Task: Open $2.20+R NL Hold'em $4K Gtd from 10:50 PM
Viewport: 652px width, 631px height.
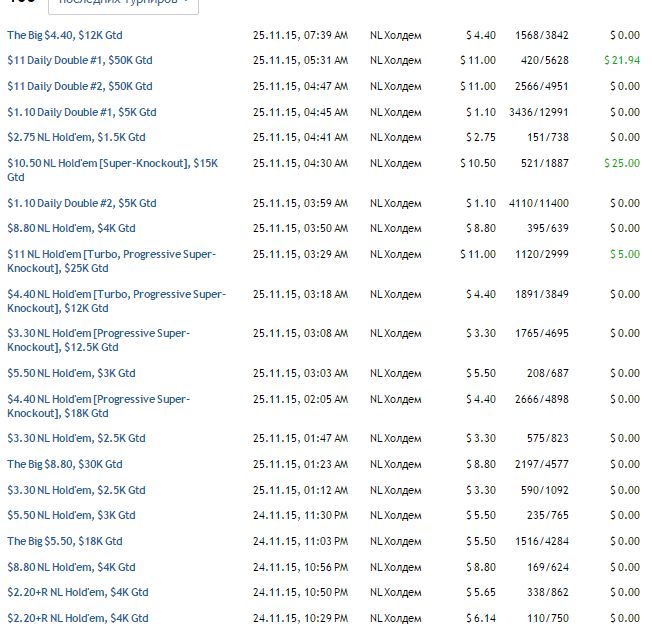Action: click(77, 593)
